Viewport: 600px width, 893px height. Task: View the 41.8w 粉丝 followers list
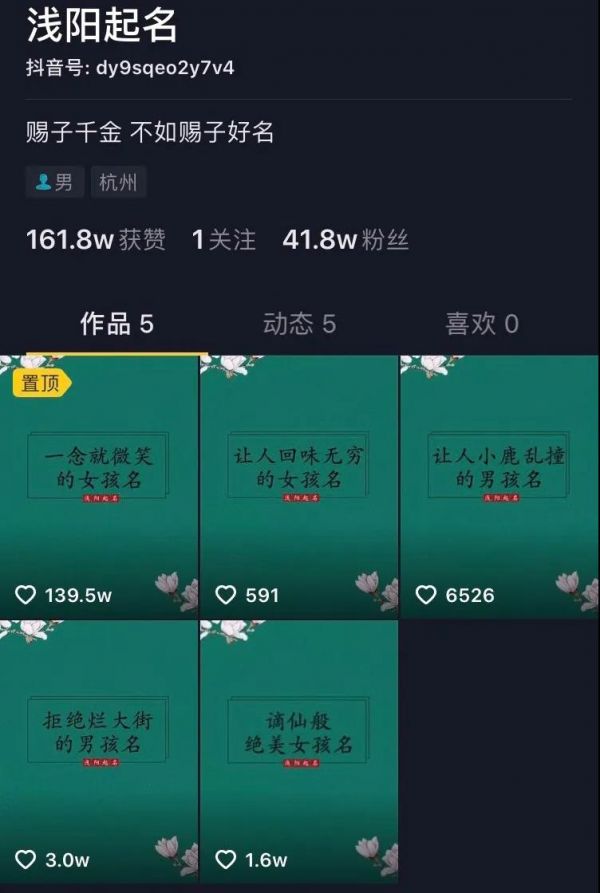[345, 240]
